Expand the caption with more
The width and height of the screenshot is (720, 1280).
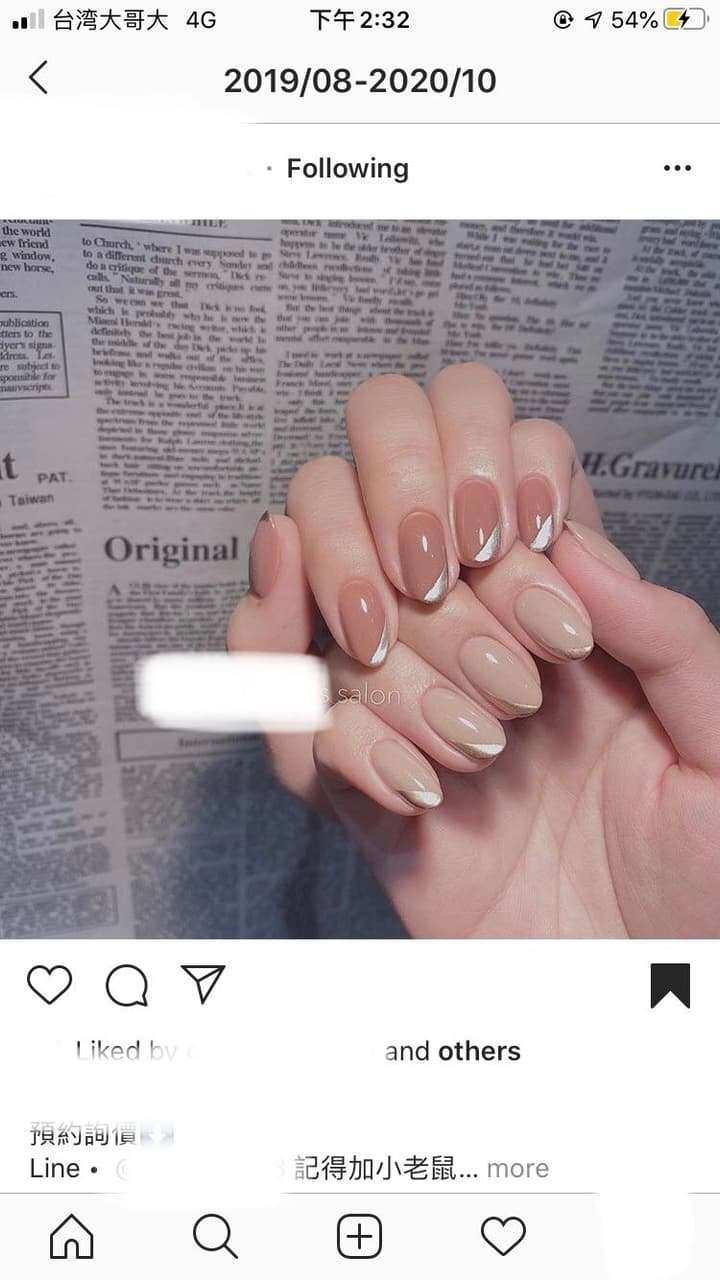click(517, 1168)
